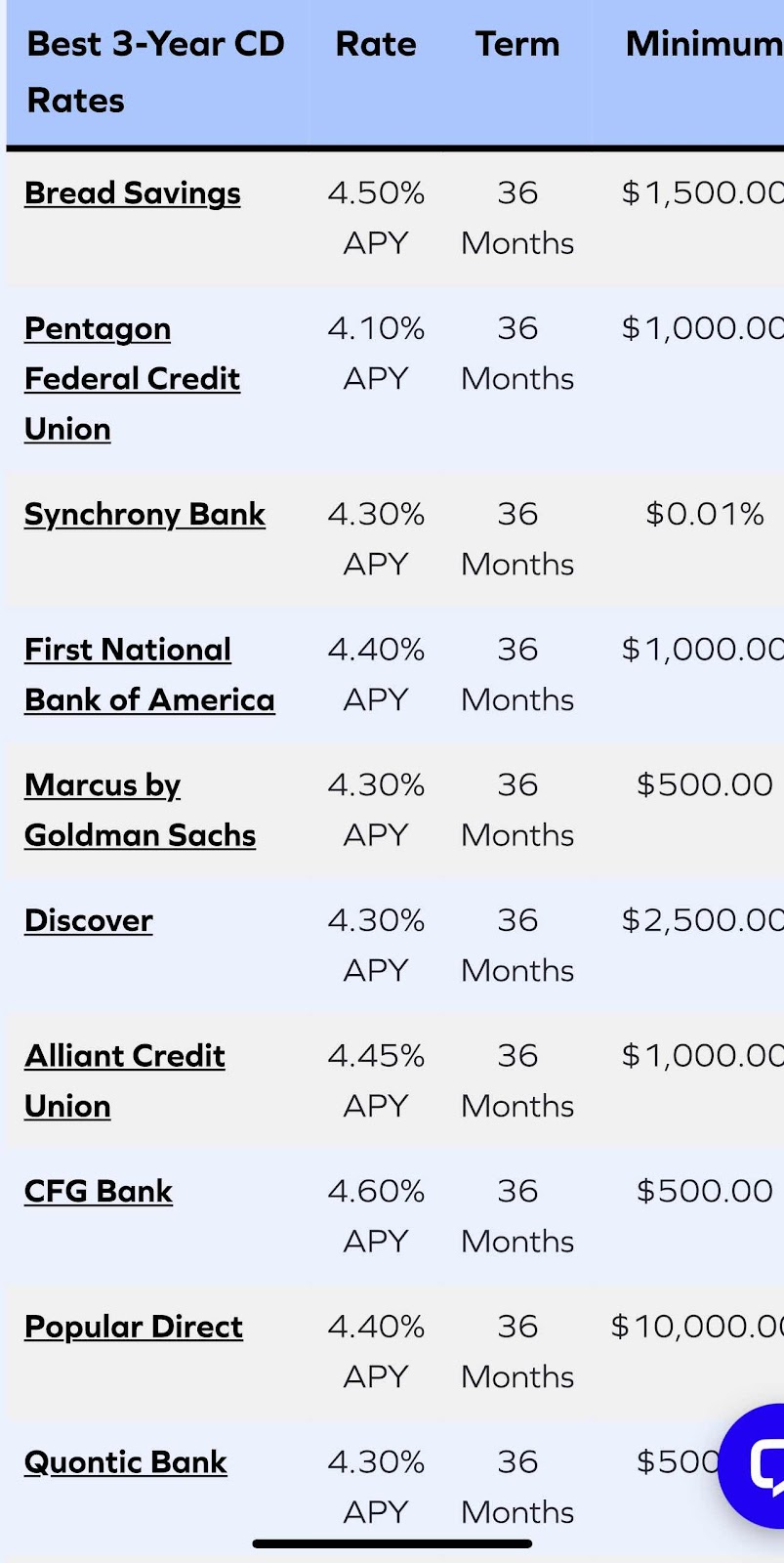Visit Marcus by Goldman Sachs link
The height and width of the screenshot is (1563, 784).
tap(140, 810)
